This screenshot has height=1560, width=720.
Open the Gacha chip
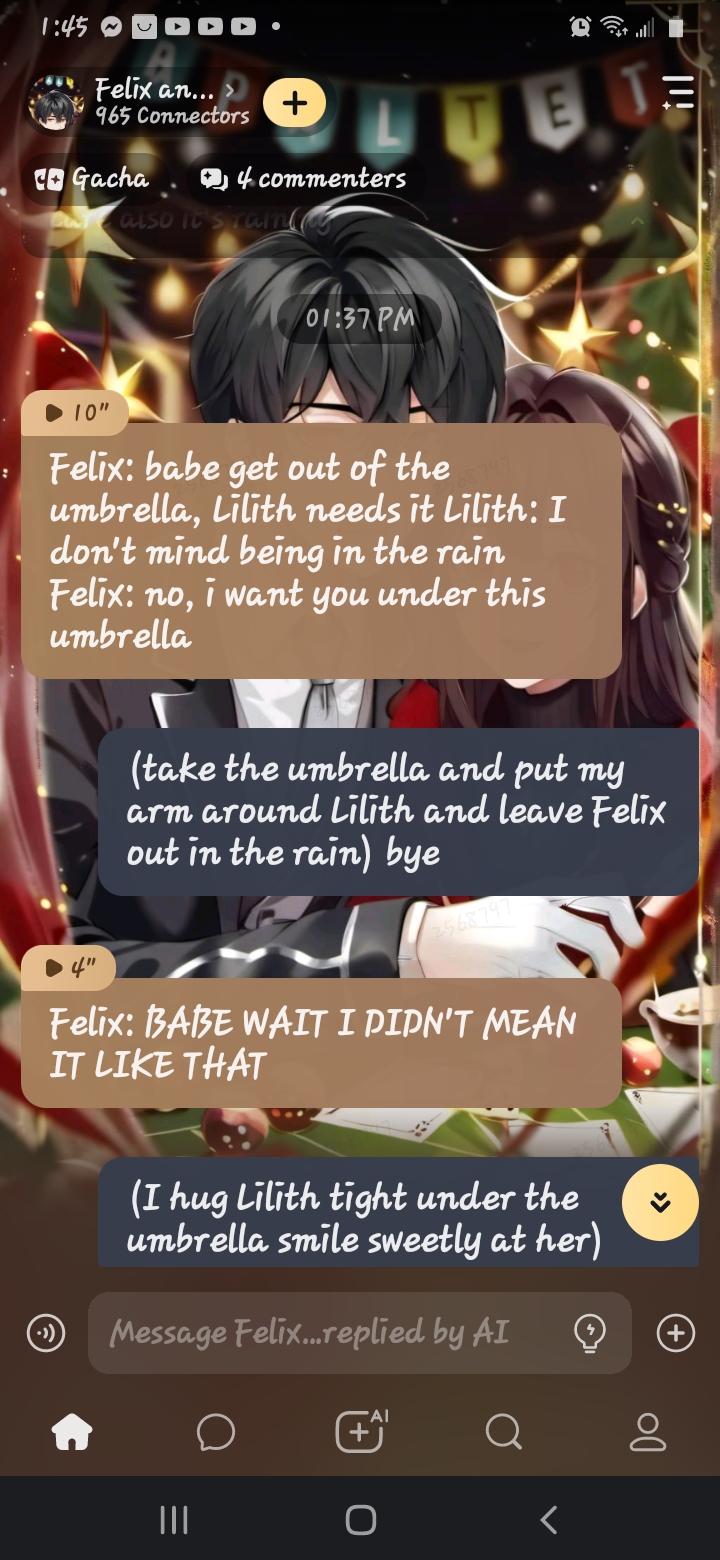pyautogui.click(x=92, y=179)
